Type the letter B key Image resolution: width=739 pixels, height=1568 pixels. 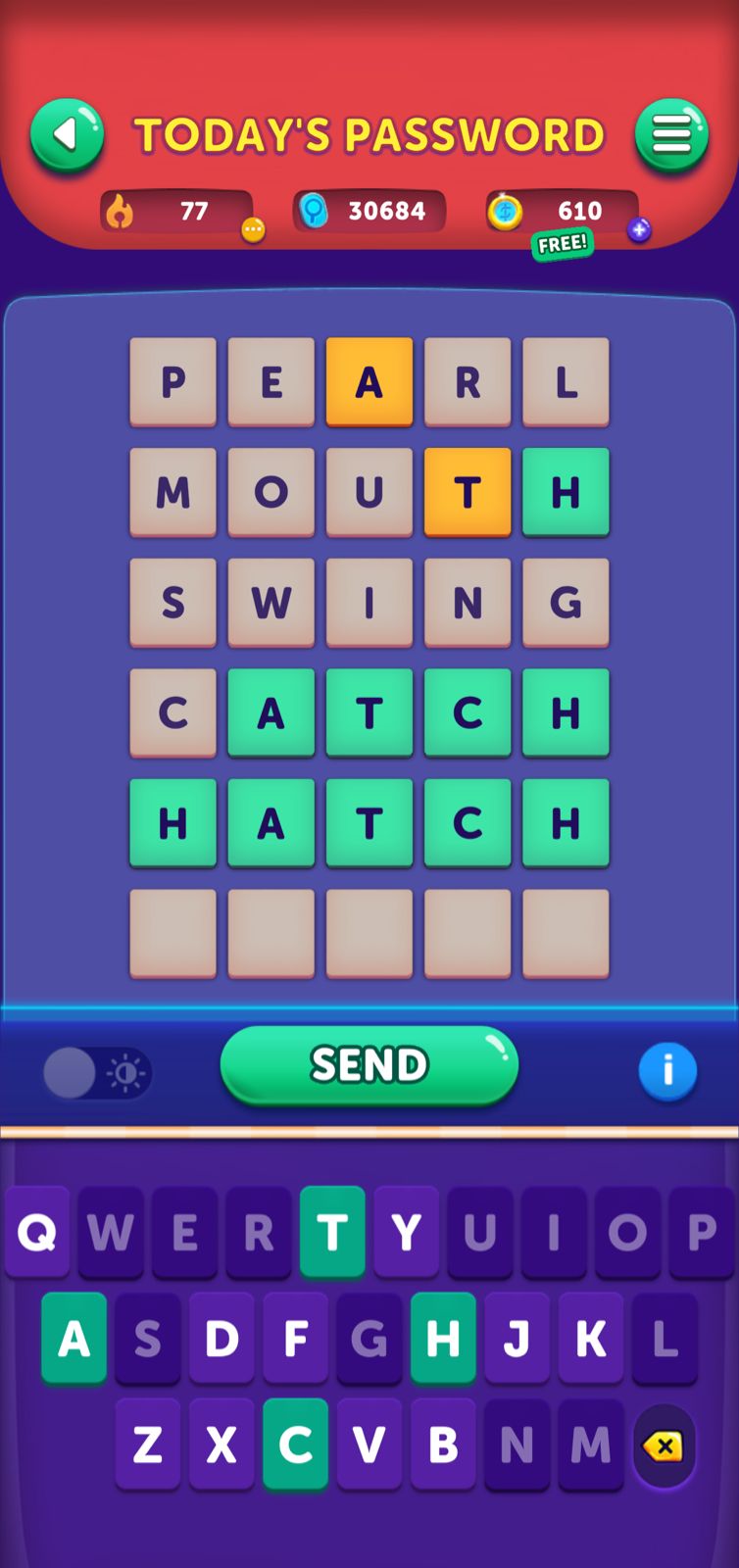point(443,1444)
